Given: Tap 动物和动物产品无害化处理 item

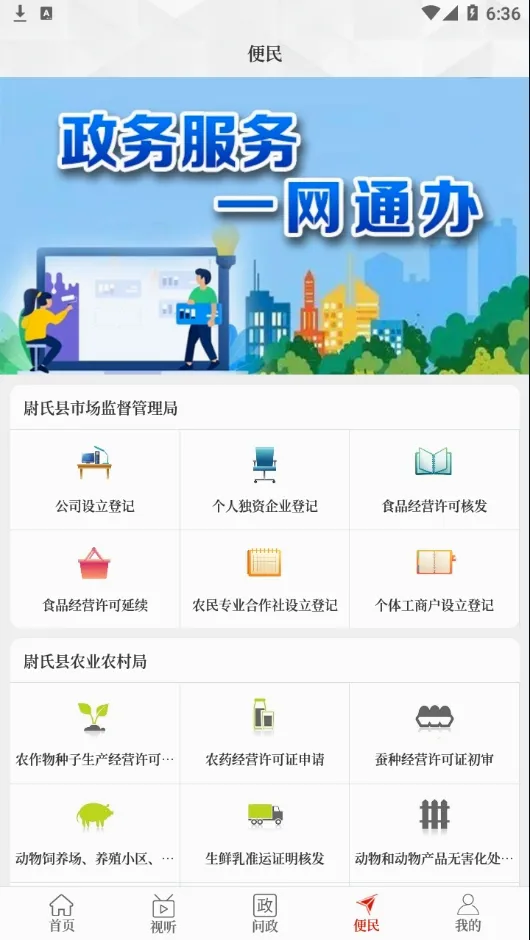Looking at the screenshot, I should click(434, 833).
